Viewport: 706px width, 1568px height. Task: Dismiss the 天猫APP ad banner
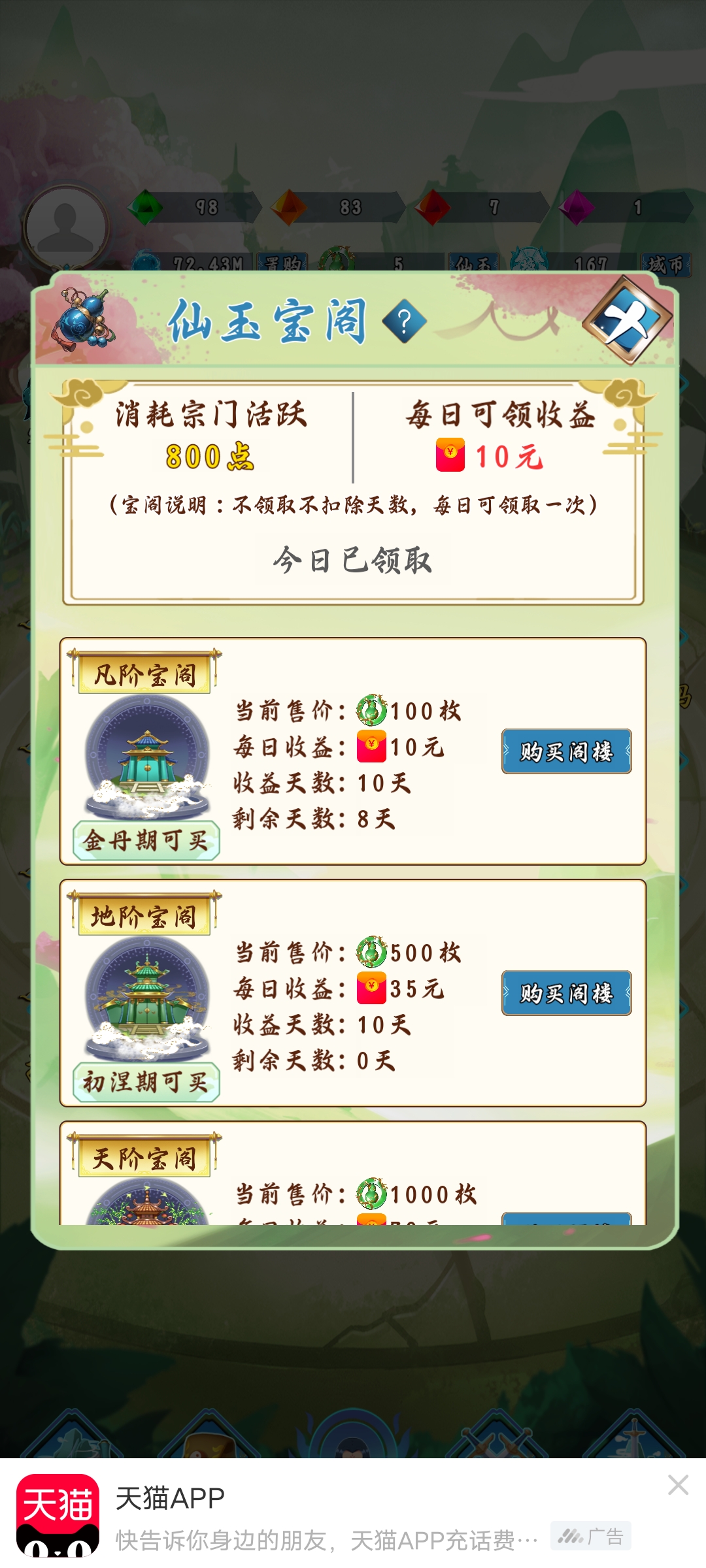[x=678, y=1484]
